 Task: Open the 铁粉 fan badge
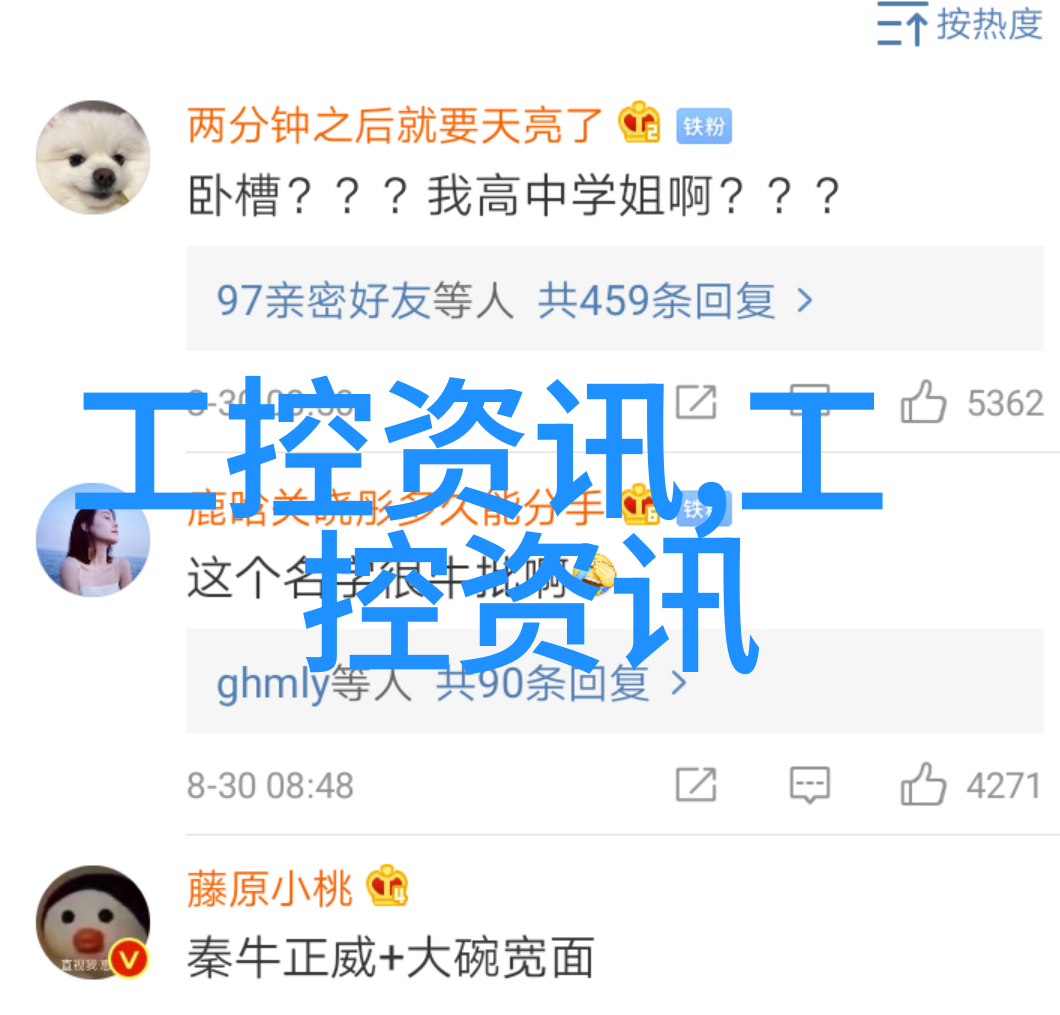[703, 127]
